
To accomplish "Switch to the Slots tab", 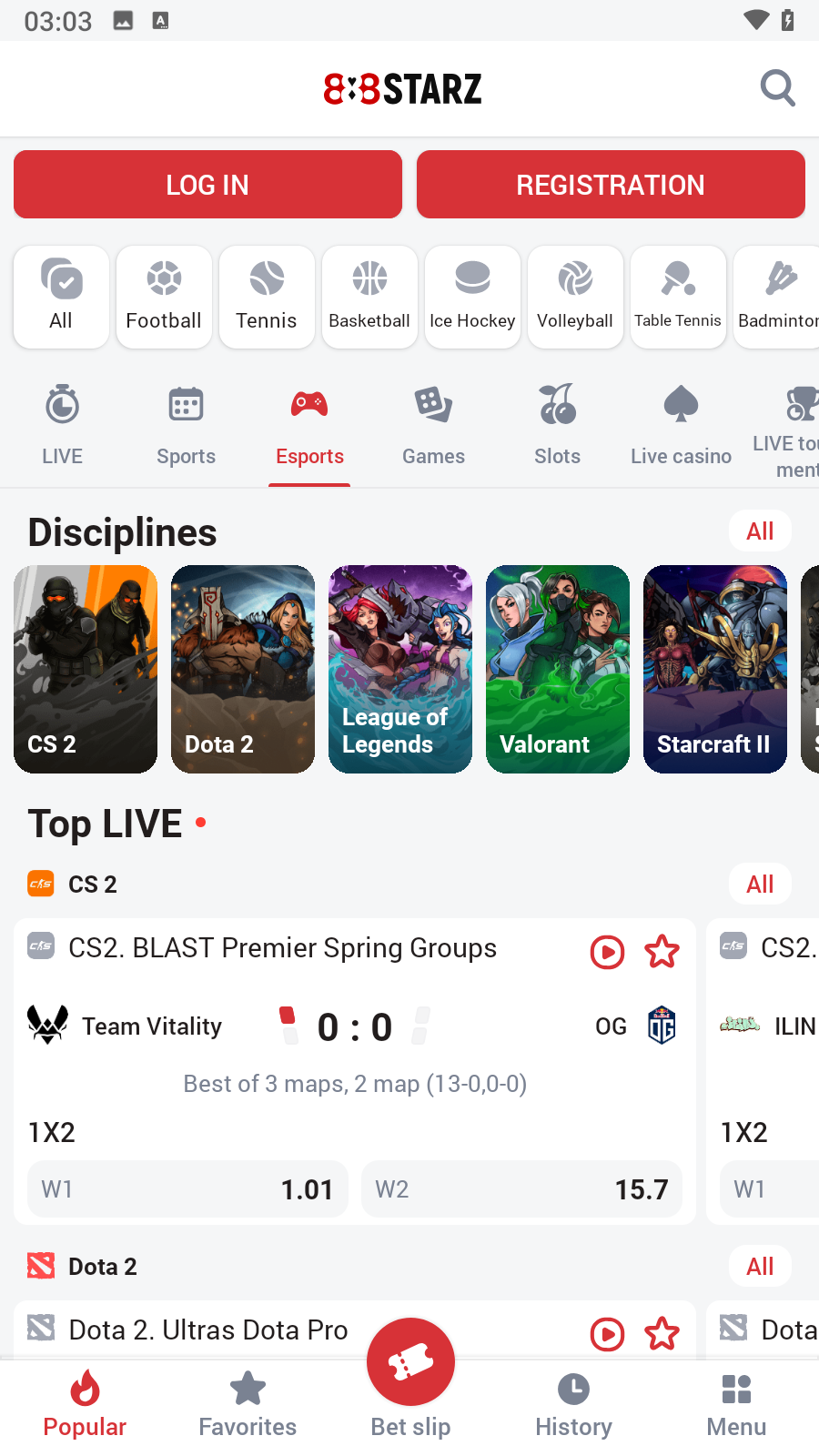I will [557, 425].
